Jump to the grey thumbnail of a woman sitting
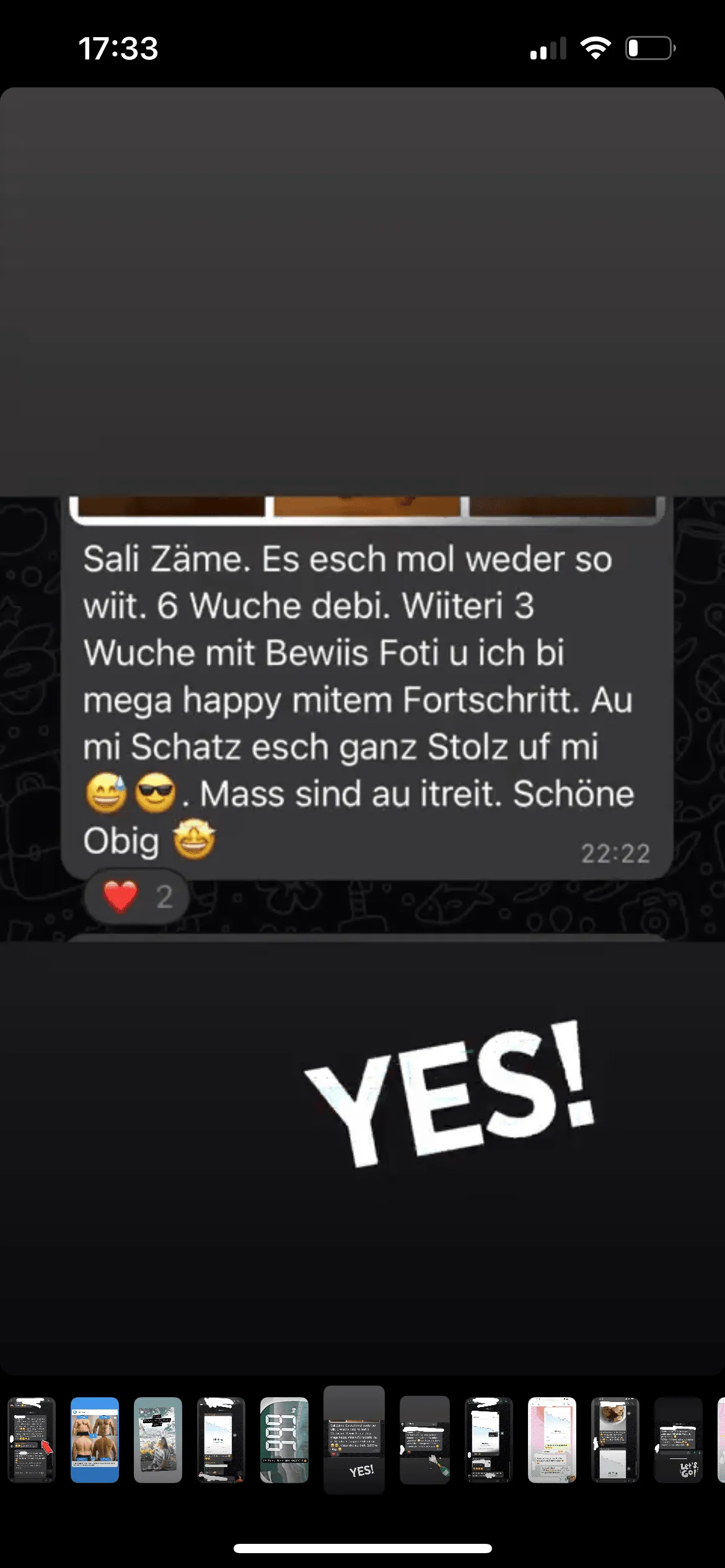This screenshot has width=725, height=1568. [158, 1440]
